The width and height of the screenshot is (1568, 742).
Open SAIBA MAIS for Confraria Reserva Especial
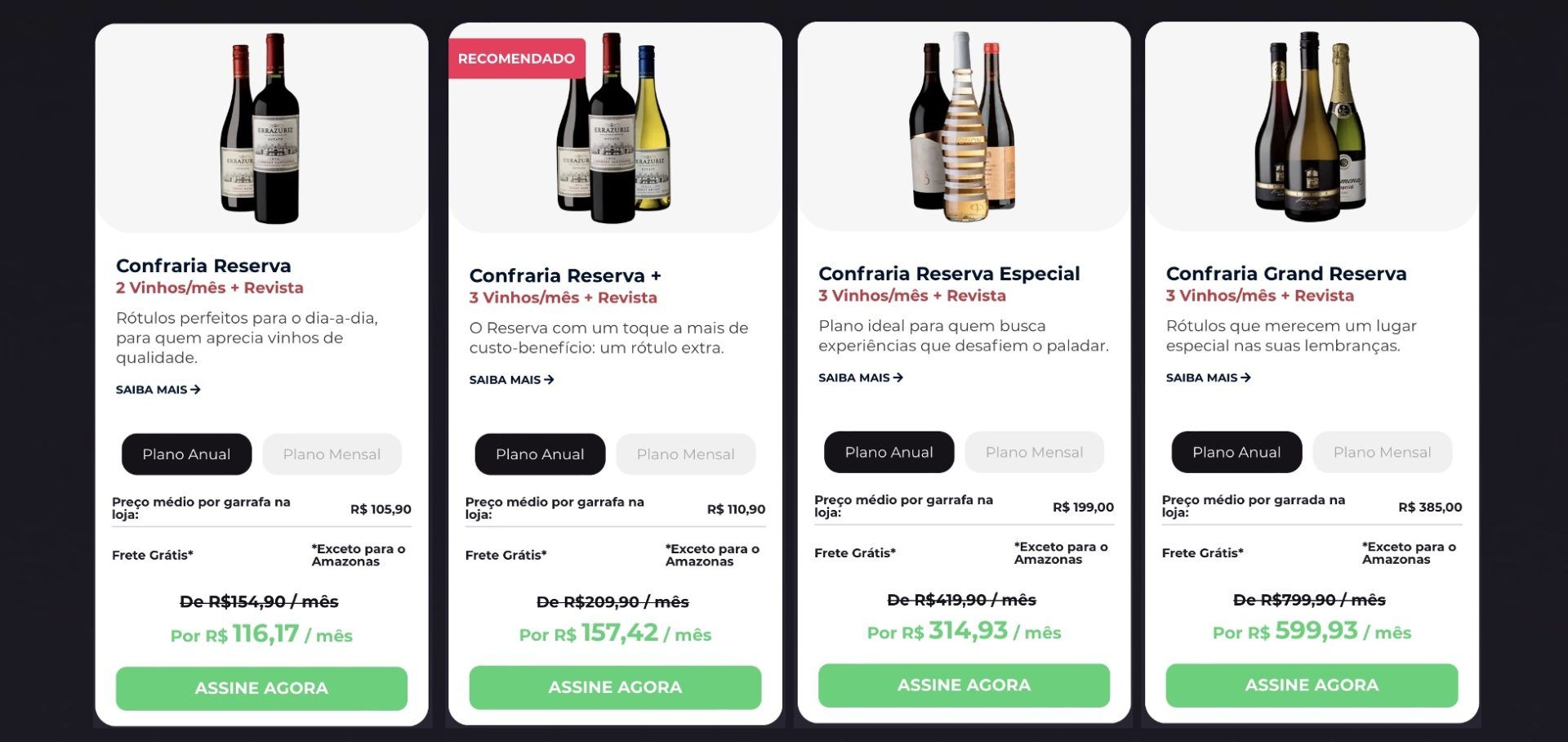(x=860, y=378)
